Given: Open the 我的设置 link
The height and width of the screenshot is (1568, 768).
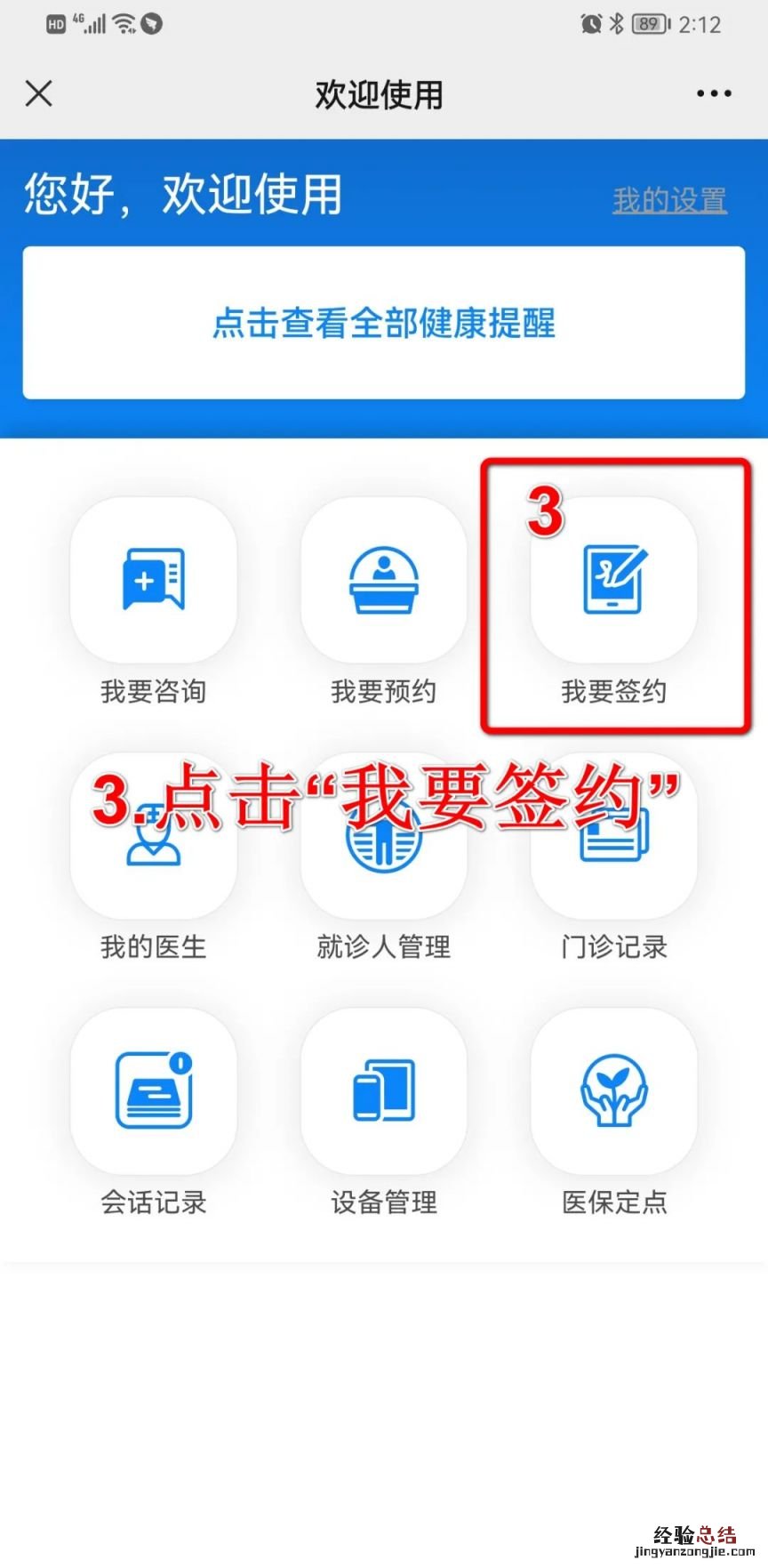Looking at the screenshot, I should 669,200.
